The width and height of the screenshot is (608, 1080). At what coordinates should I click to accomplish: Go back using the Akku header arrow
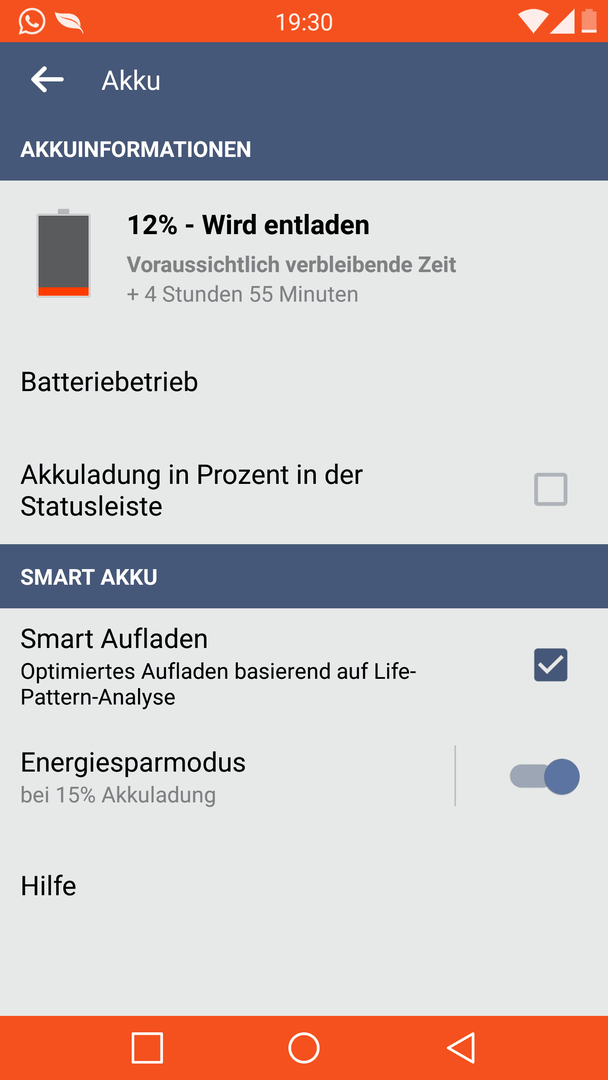click(47, 81)
